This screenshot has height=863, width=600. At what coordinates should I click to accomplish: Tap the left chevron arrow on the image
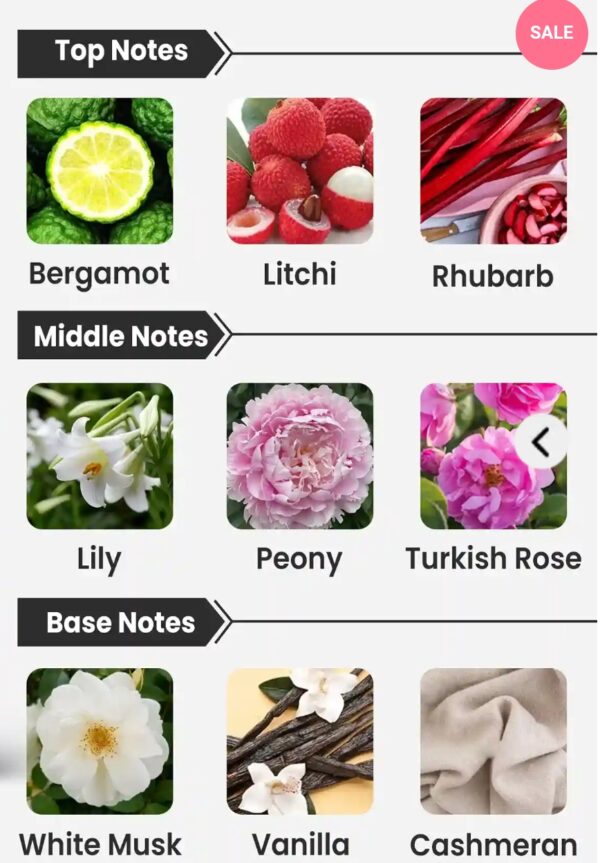tap(541, 441)
